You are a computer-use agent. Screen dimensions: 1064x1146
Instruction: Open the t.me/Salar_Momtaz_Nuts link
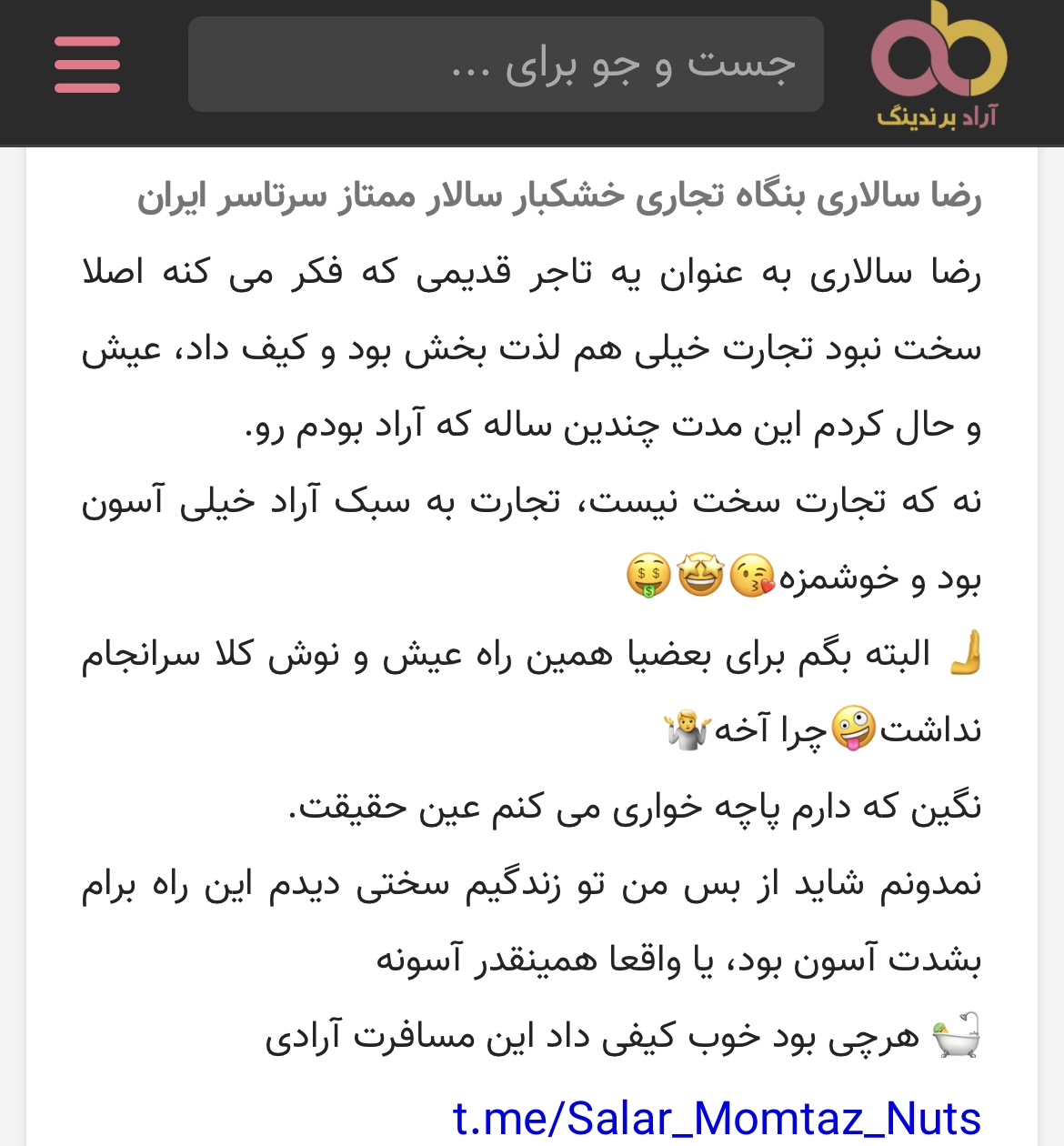717,1118
